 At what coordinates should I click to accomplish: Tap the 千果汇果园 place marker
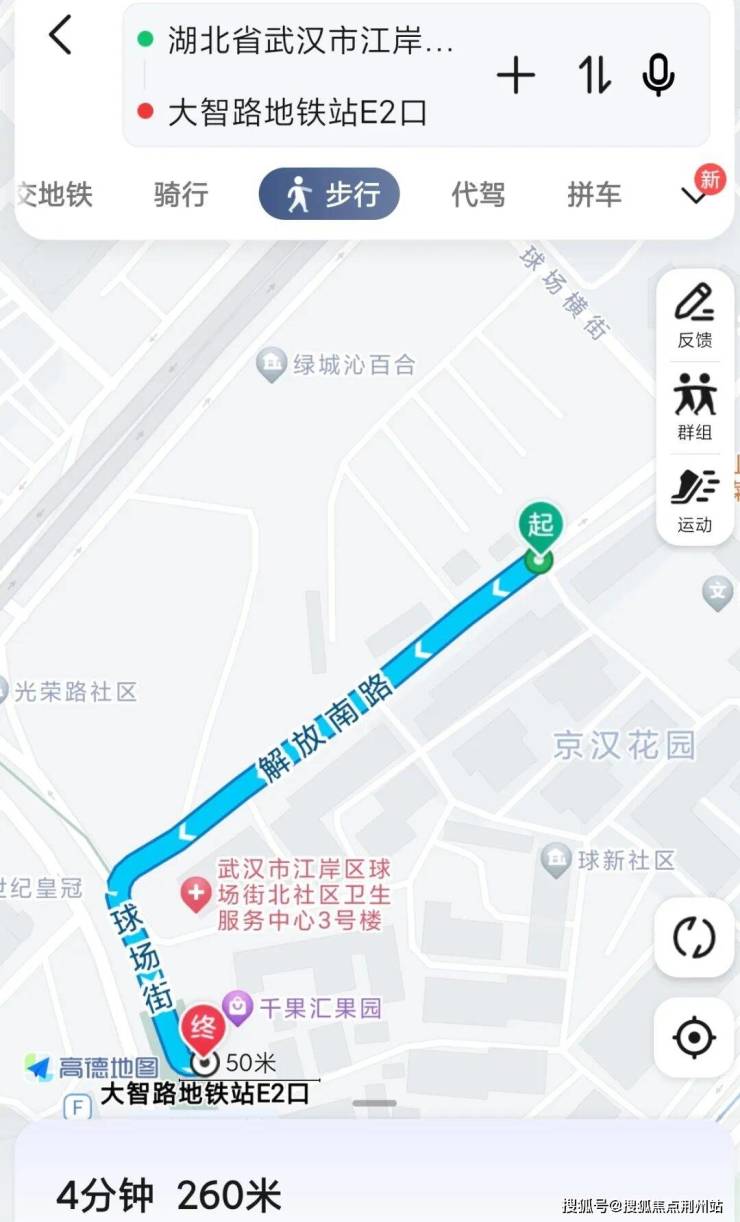pos(238,1006)
